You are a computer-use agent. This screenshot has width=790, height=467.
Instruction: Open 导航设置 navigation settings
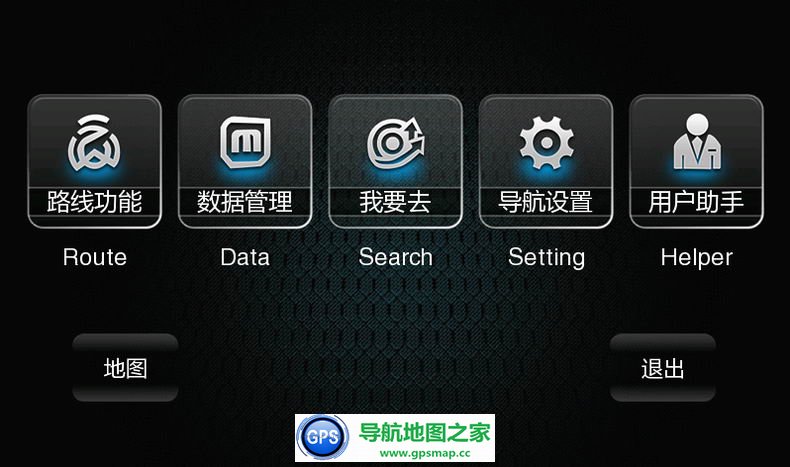[546, 162]
